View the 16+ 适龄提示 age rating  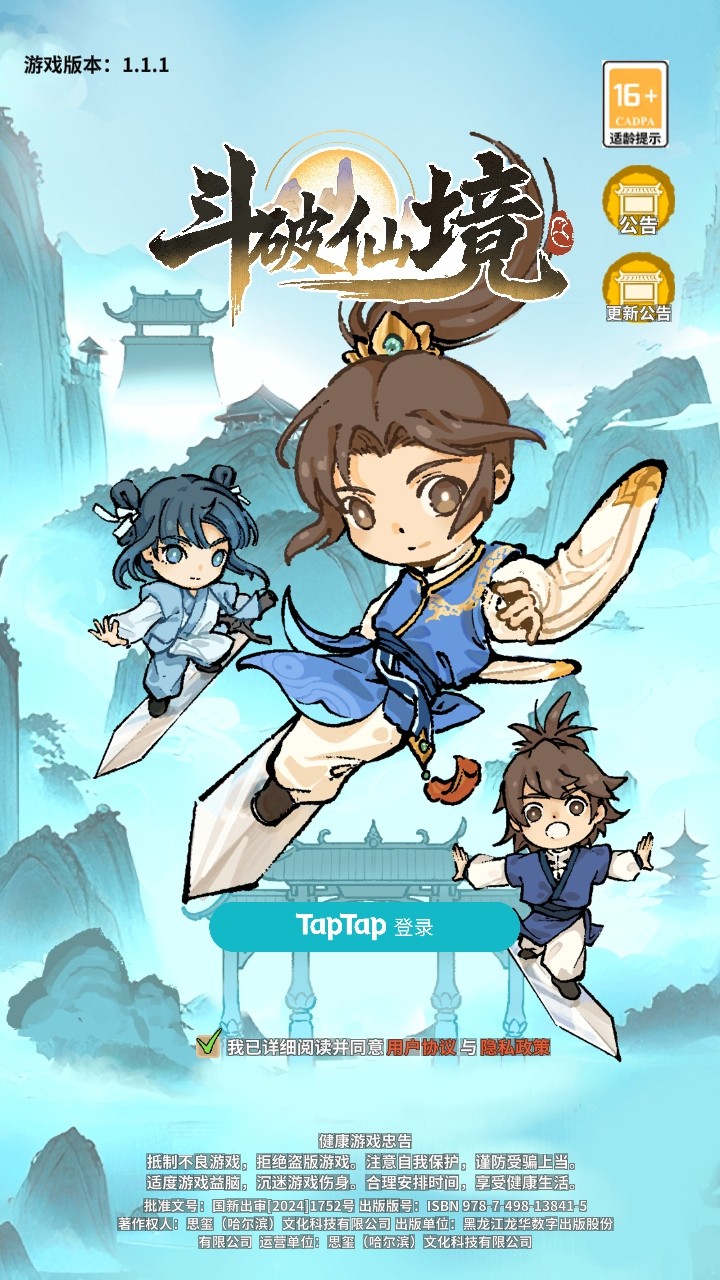tap(635, 104)
